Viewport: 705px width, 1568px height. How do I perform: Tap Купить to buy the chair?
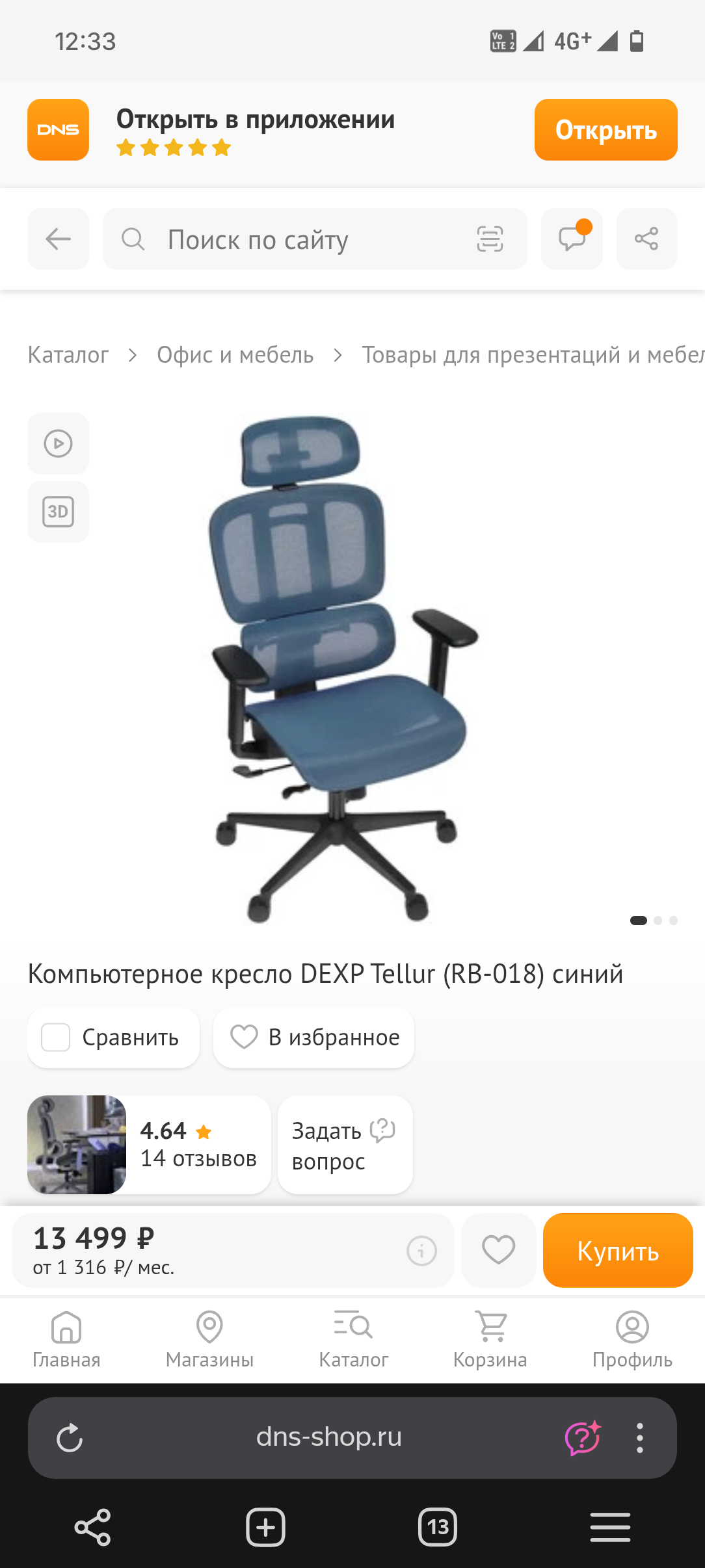(618, 1251)
